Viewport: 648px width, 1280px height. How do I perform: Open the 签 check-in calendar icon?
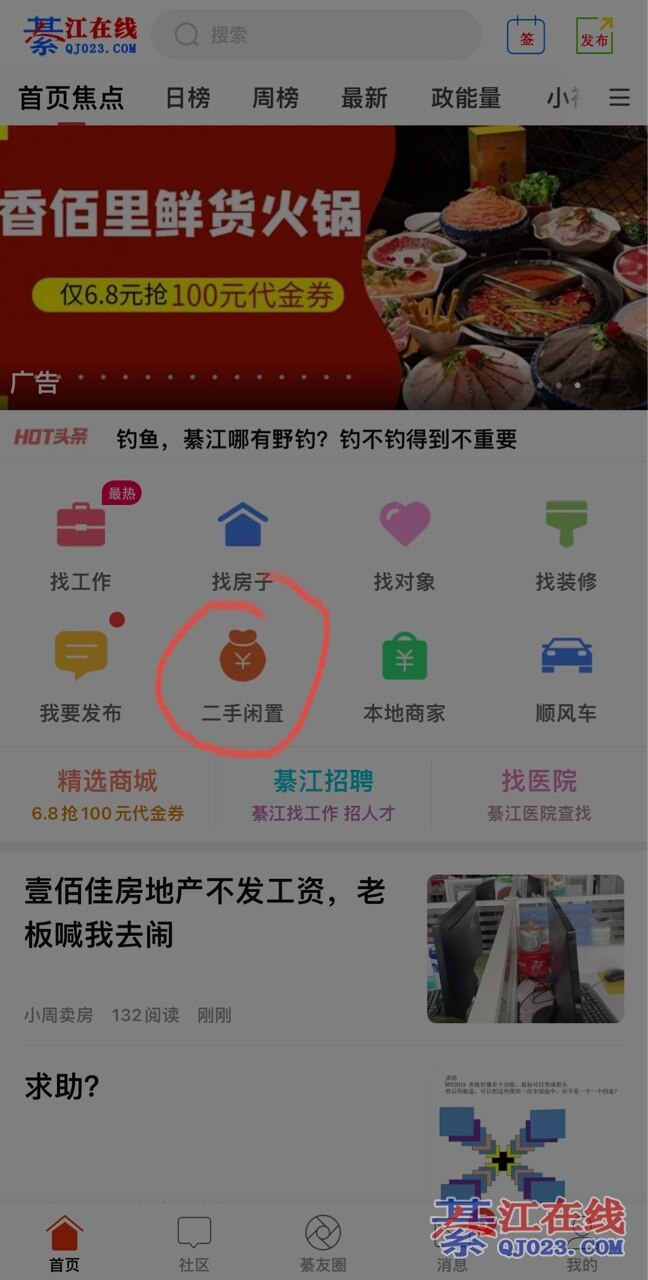(x=525, y=36)
